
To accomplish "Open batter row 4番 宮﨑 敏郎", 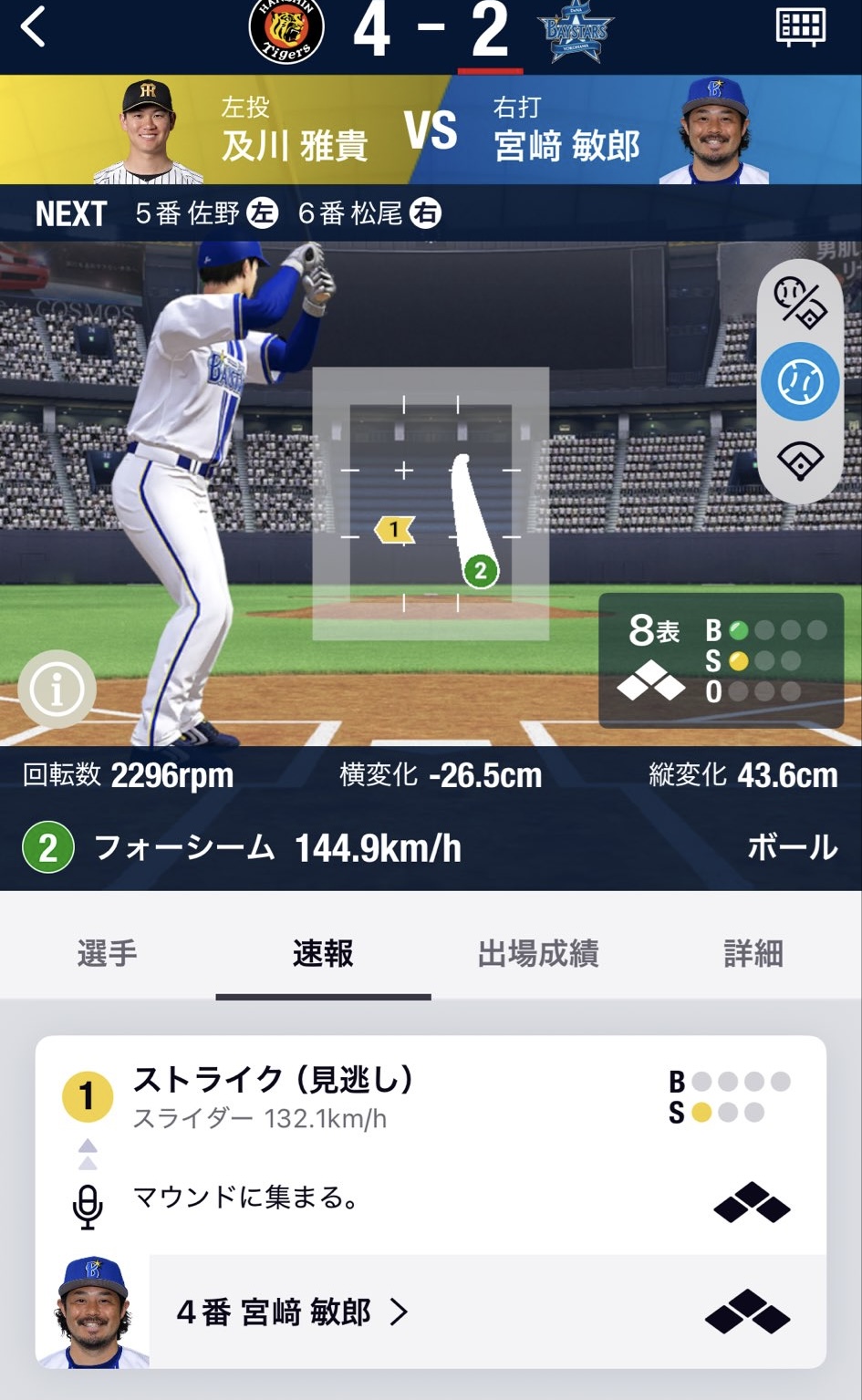I will pos(292,1312).
